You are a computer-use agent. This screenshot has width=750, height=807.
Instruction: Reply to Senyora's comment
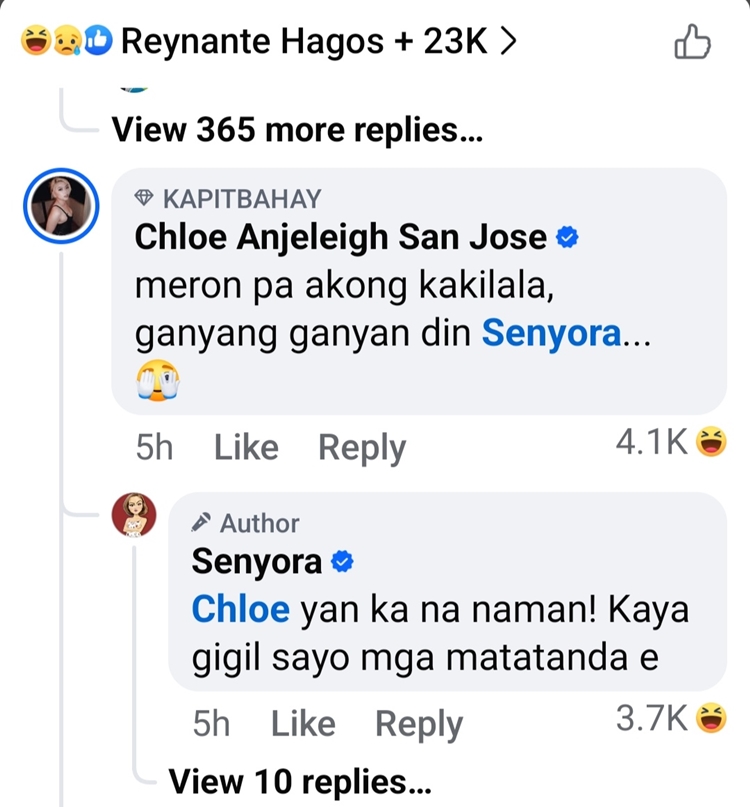(x=419, y=723)
